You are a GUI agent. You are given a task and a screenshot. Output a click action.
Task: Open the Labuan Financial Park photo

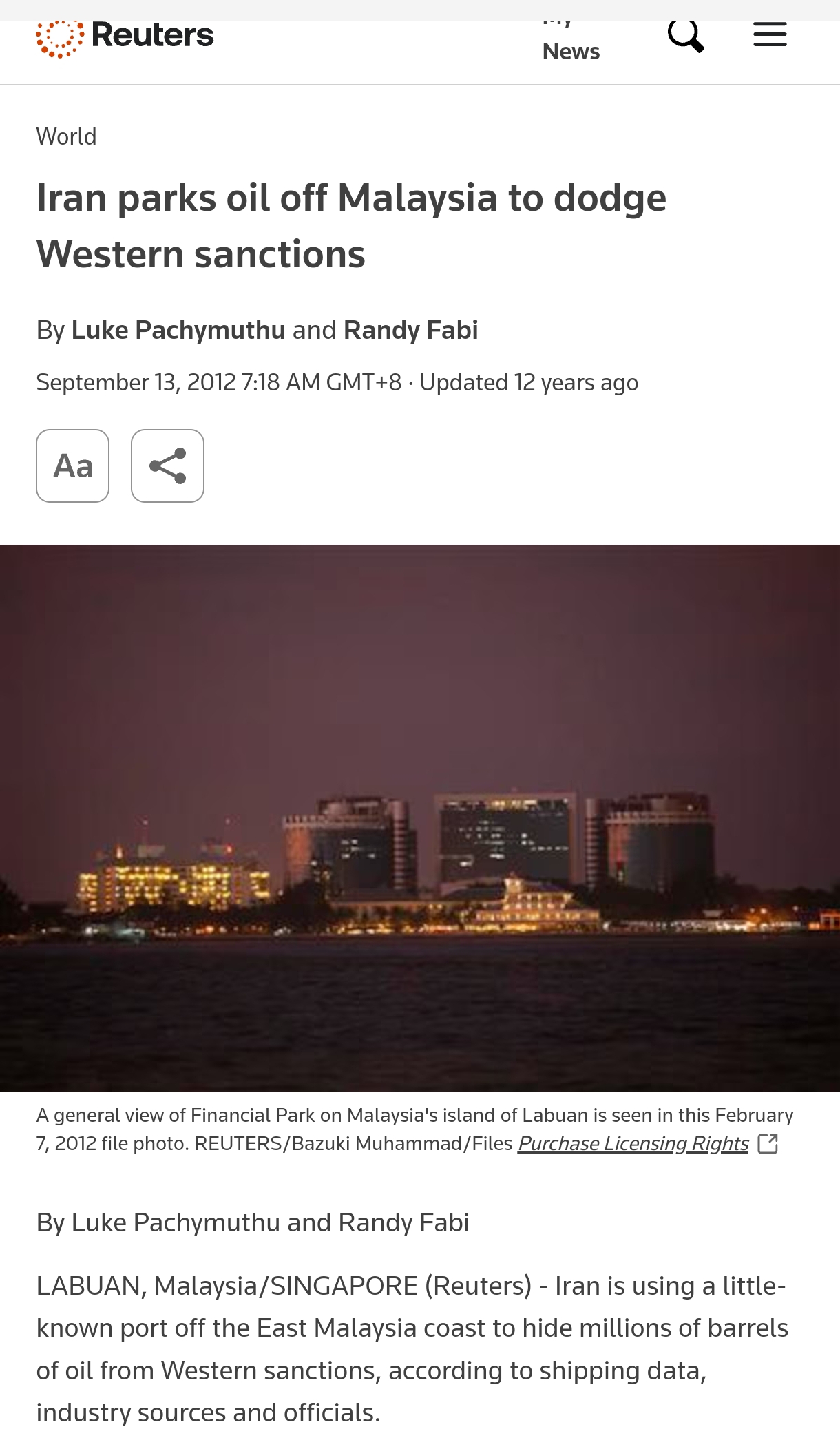(x=420, y=818)
